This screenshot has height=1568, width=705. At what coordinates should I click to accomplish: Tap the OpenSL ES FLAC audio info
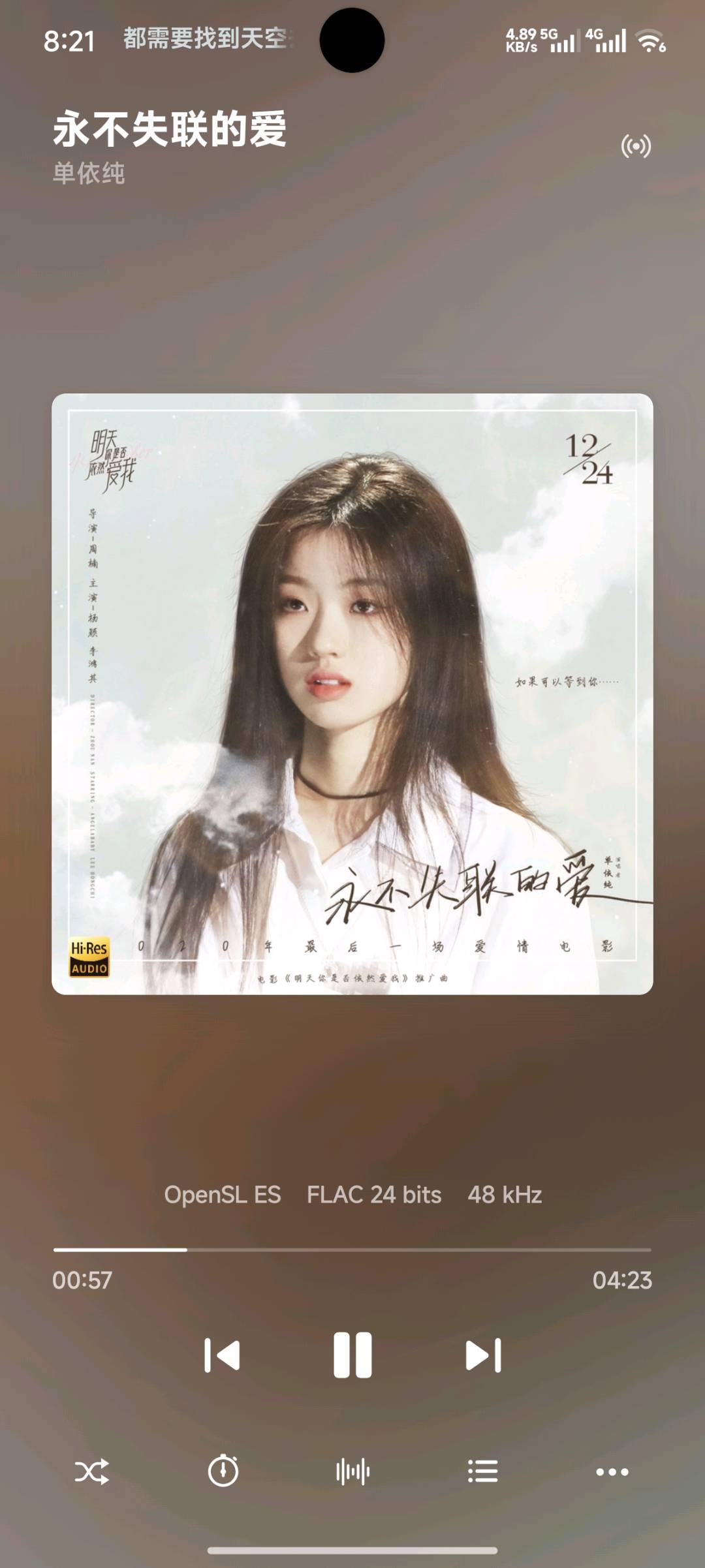[352, 1195]
